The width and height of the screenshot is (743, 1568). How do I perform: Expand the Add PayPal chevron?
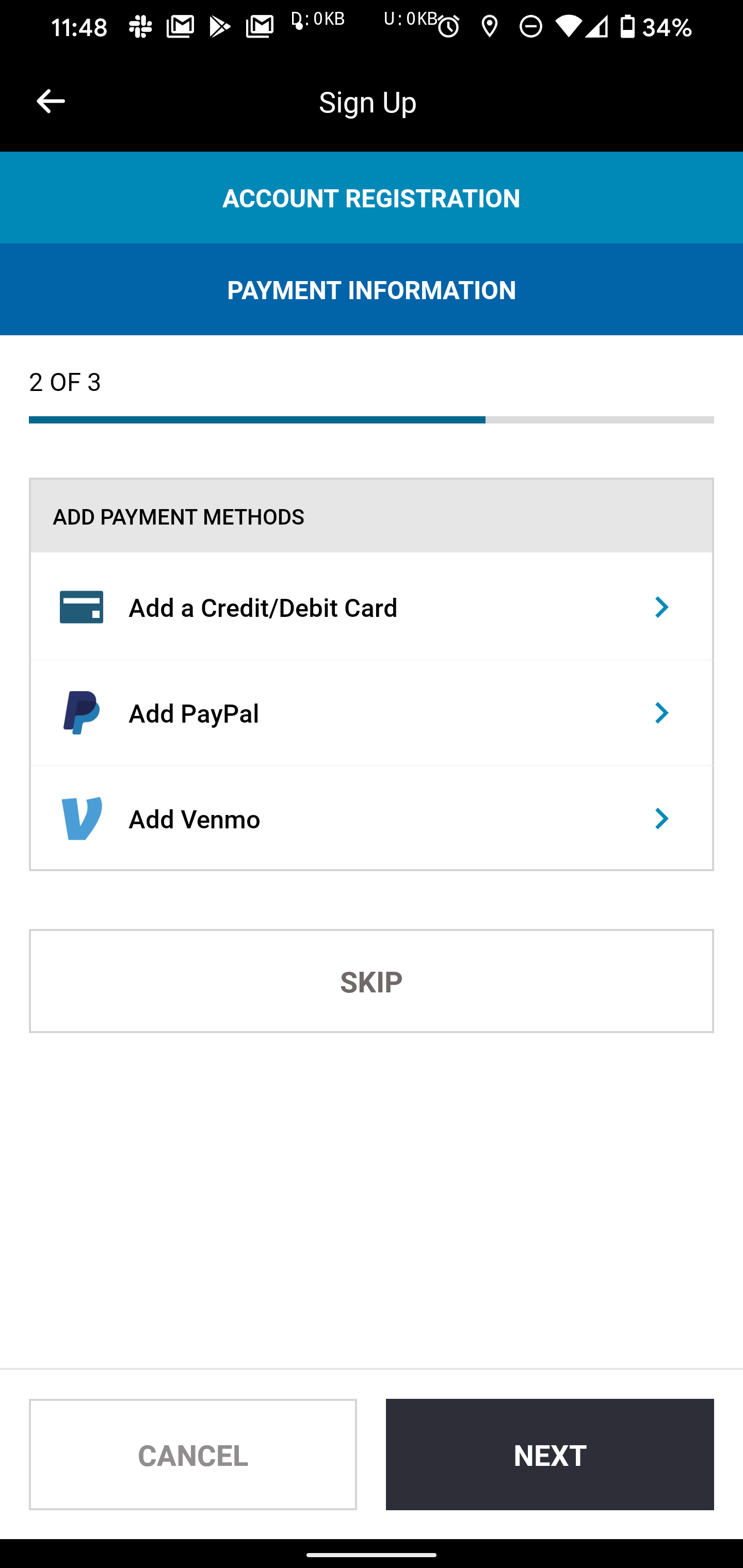(661, 713)
